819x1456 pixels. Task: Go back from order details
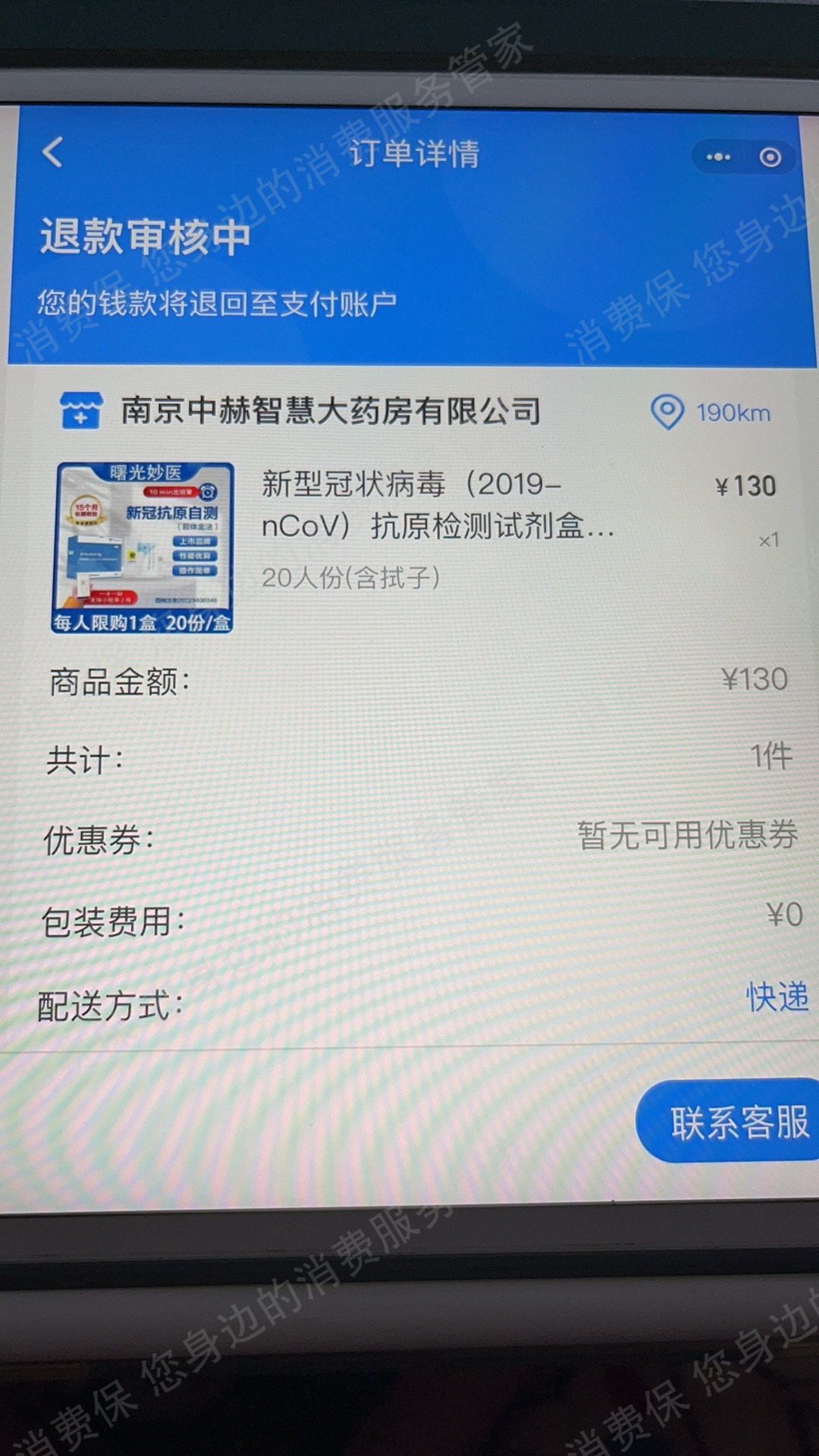tap(53, 152)
